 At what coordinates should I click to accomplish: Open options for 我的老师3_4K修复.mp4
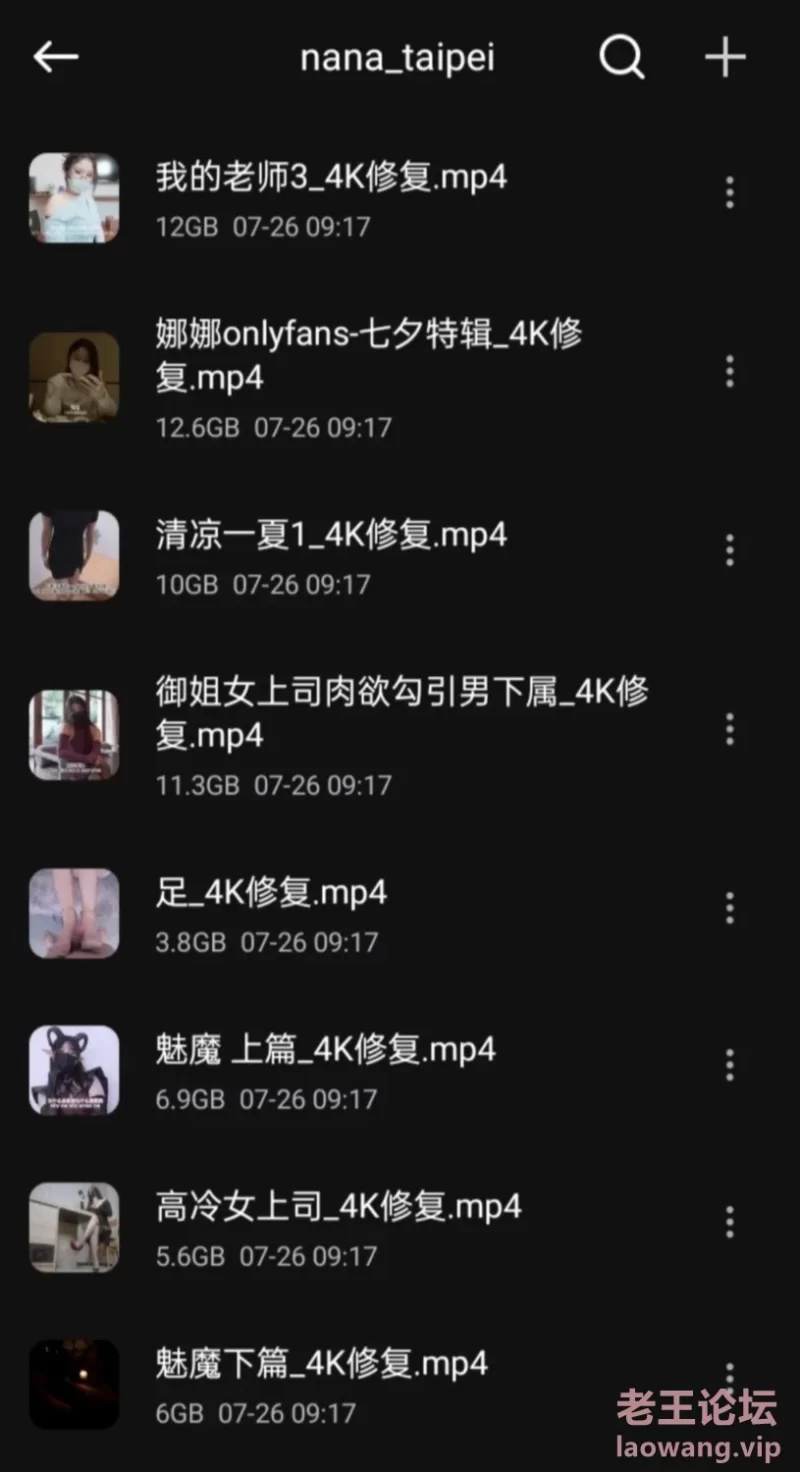[730, 192]
